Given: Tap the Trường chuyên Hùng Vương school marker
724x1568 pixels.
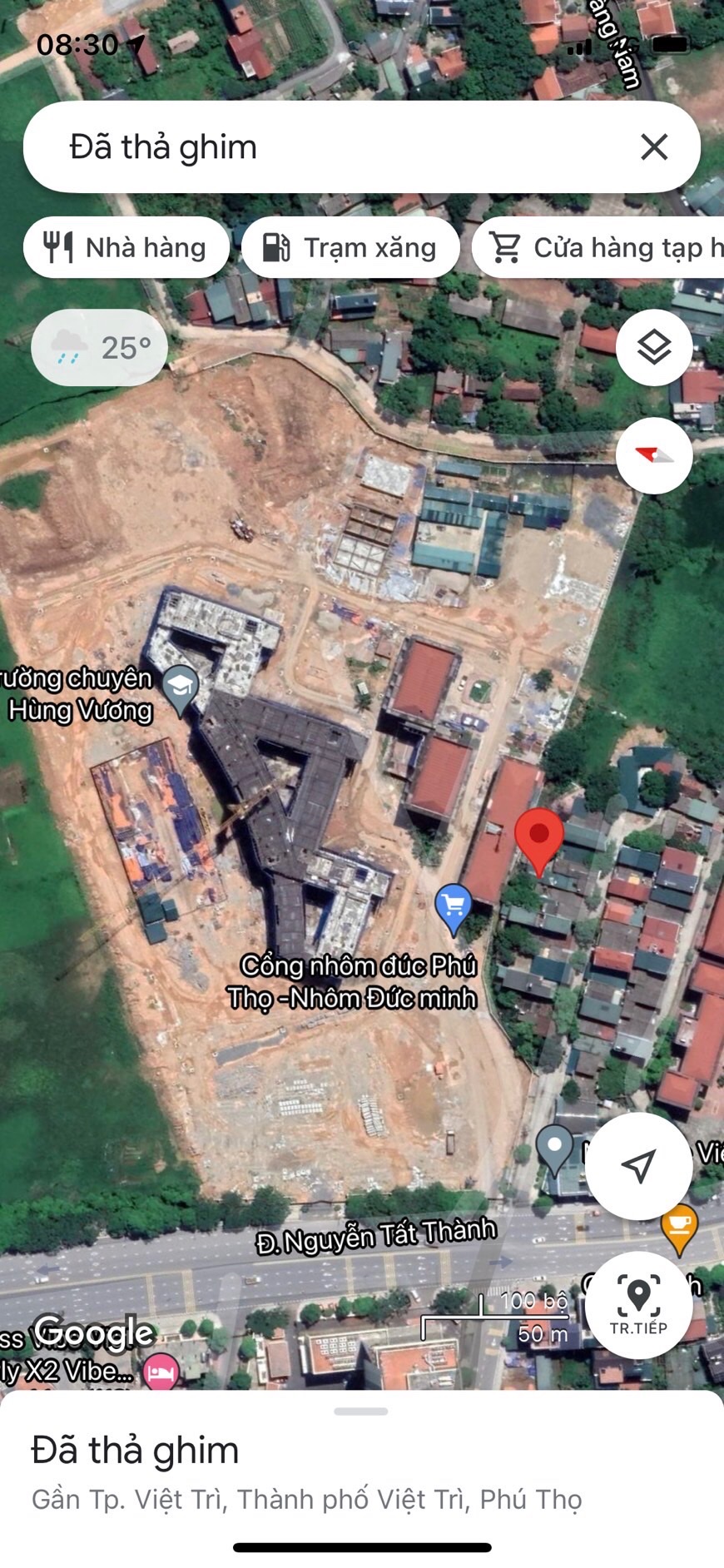Looking at the screenshot, I should click(x=178, y=684).
